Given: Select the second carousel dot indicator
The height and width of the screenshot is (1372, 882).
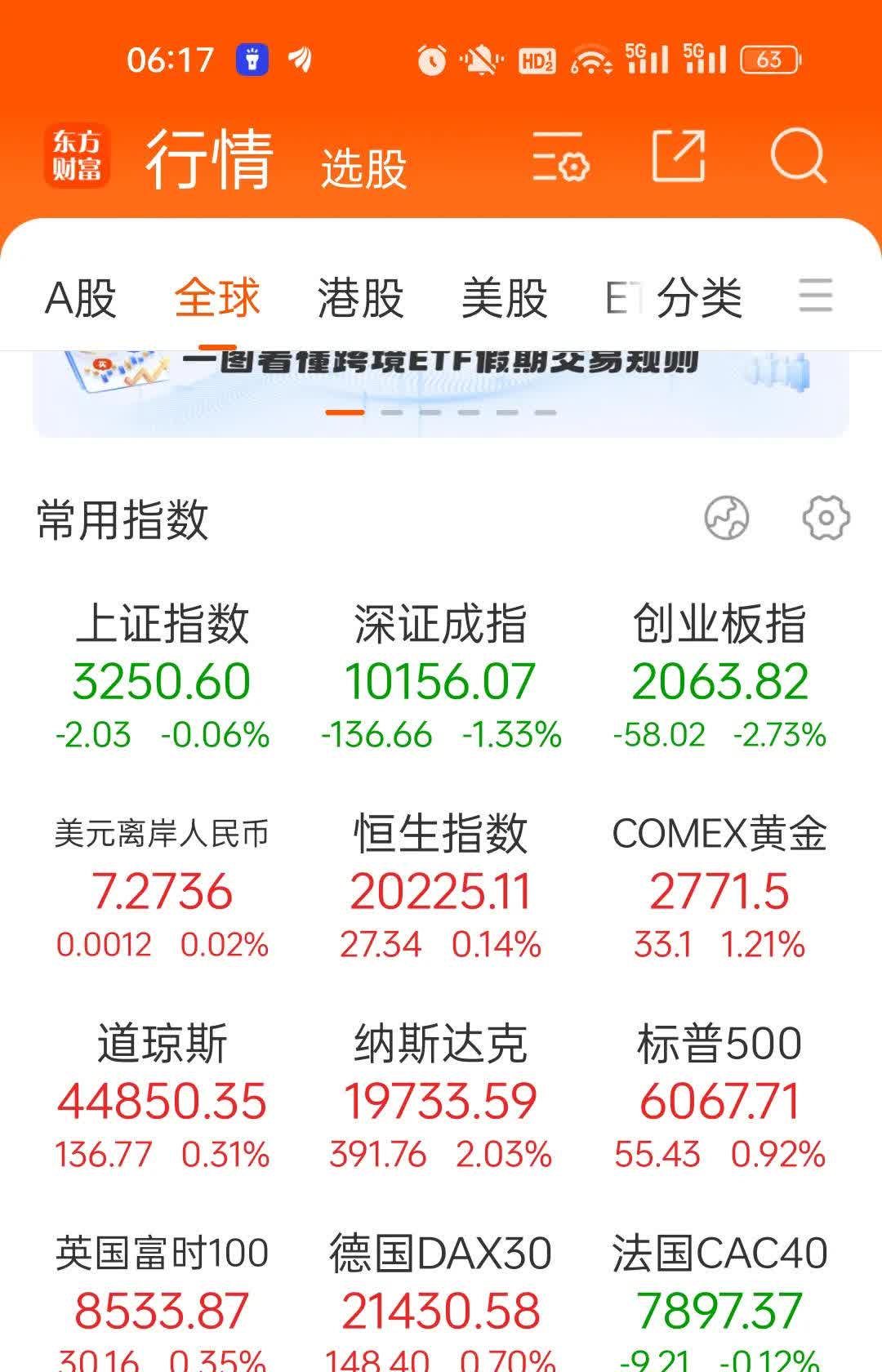Looking at the screenshot, I should (x=392, y=412).
